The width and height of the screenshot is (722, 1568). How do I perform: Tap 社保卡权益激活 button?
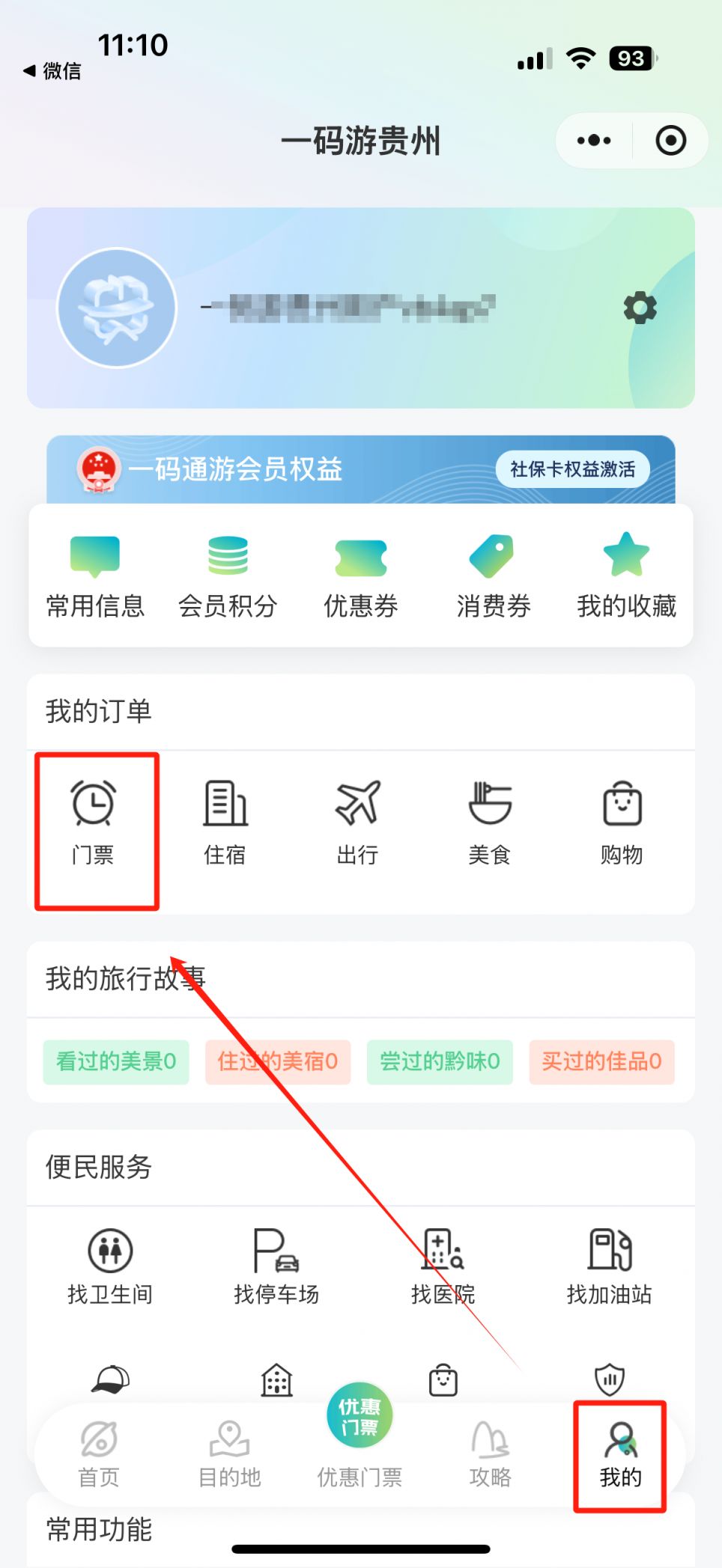point(572,469)
